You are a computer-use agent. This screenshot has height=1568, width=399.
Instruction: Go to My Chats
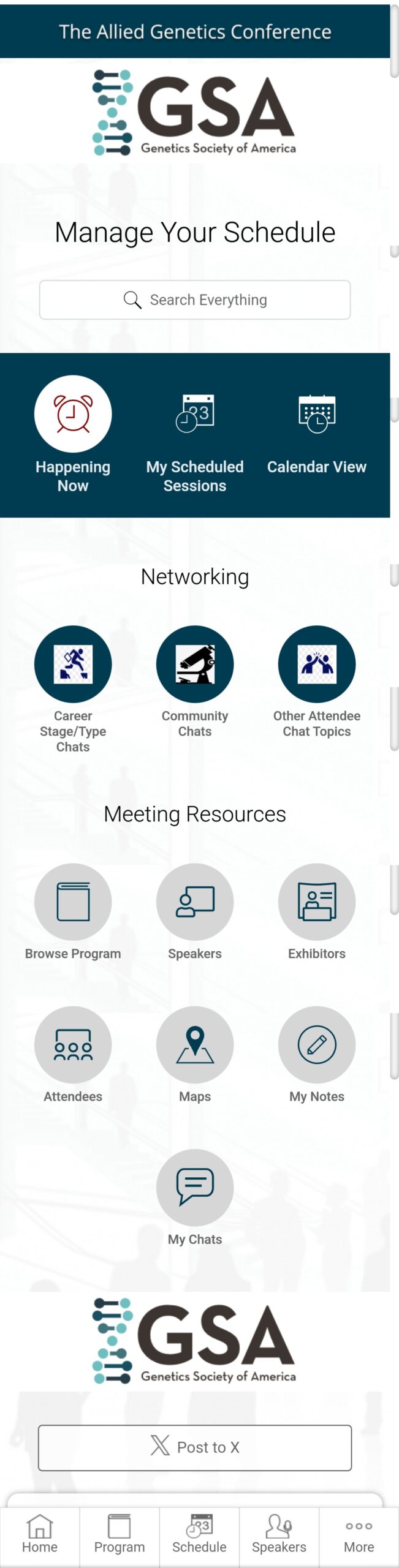[195, 1187]
